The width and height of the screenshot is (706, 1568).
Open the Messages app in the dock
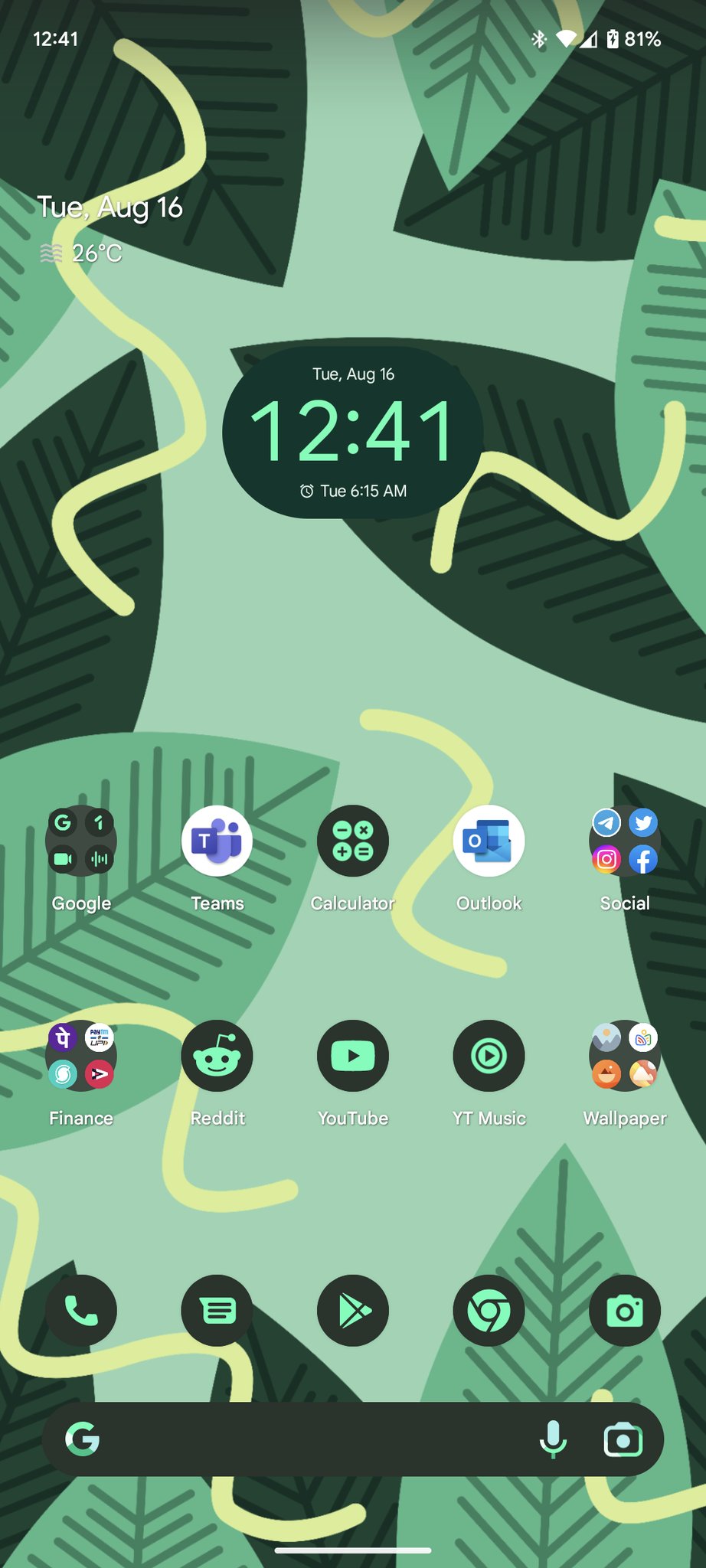[x=217, y=1311]
